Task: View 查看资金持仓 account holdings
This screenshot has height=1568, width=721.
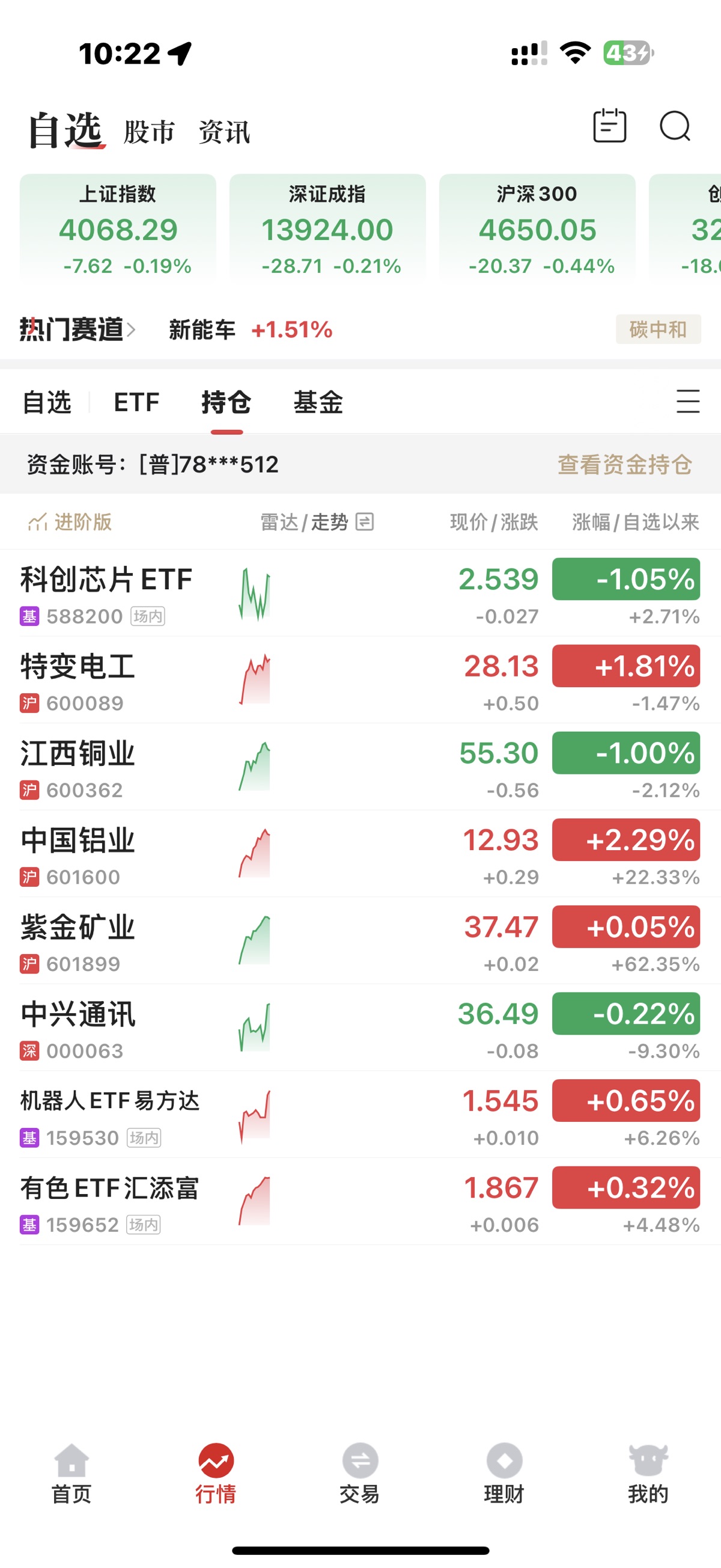Action: (x=624, y=464)
